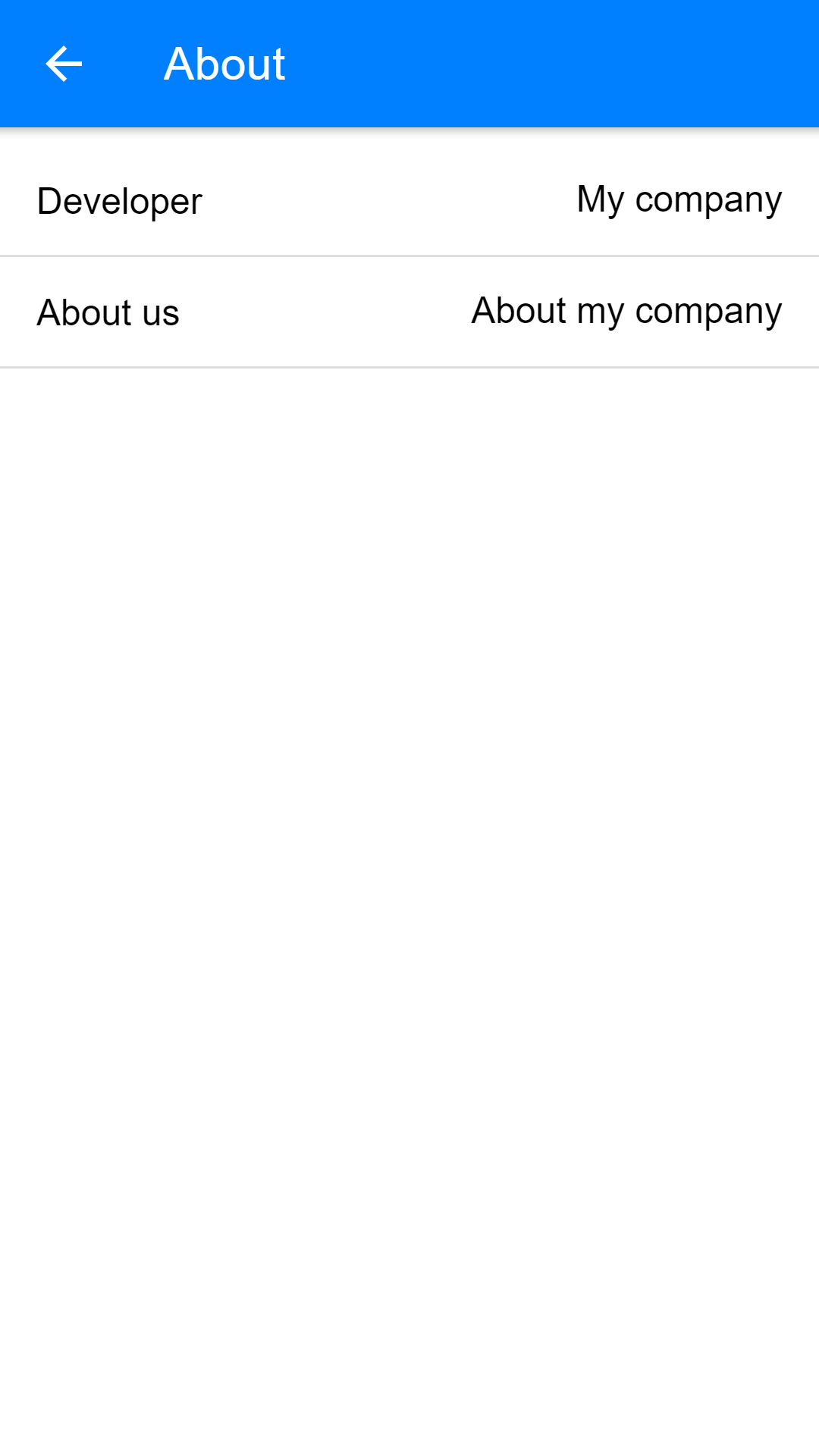
Task: Go back using the arrow icon
Action: [64, 64]
